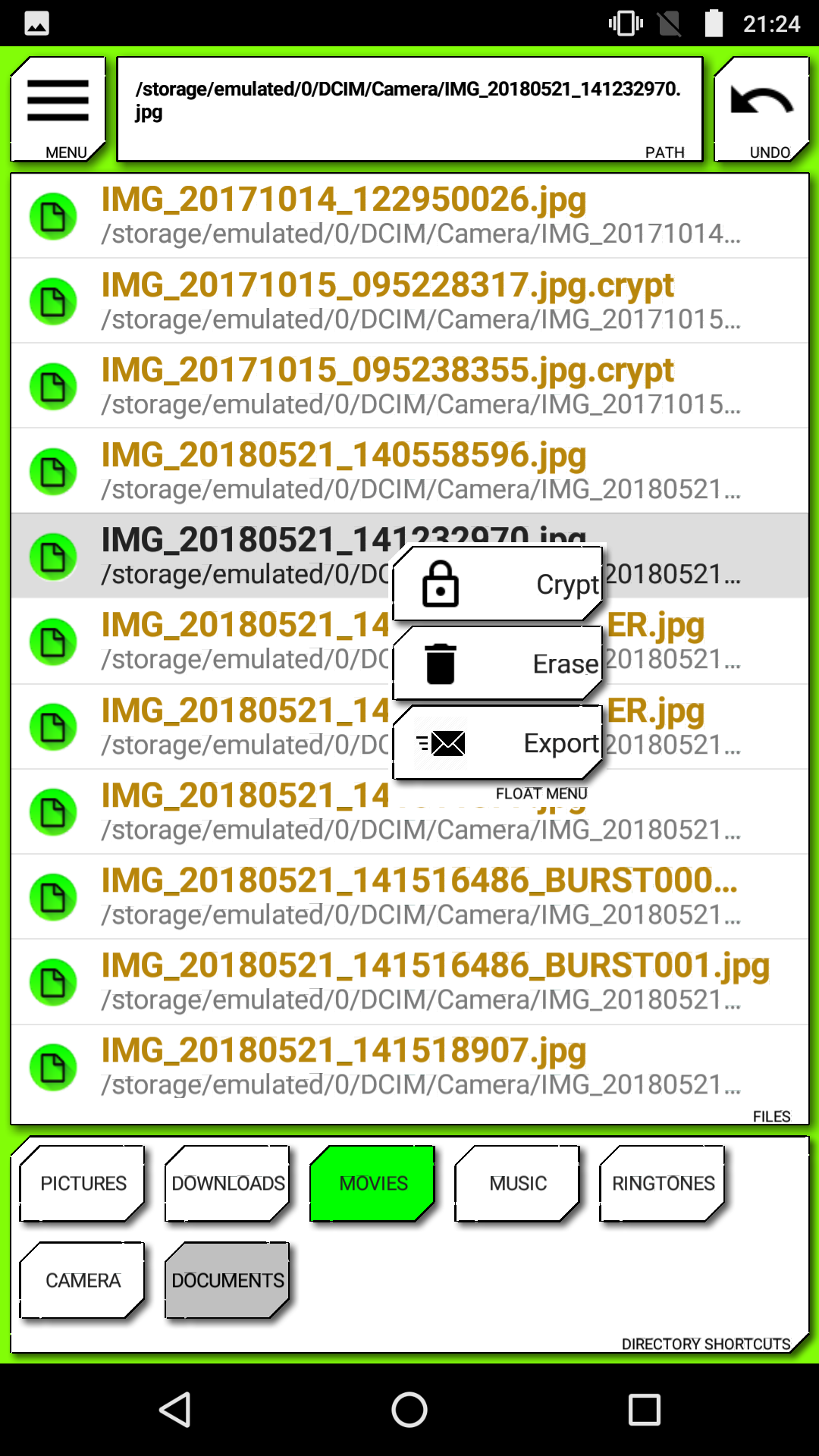Go back using system back button
Image resolution: width=819 pixels, height=1456 pixels.
pos(175,1410)
